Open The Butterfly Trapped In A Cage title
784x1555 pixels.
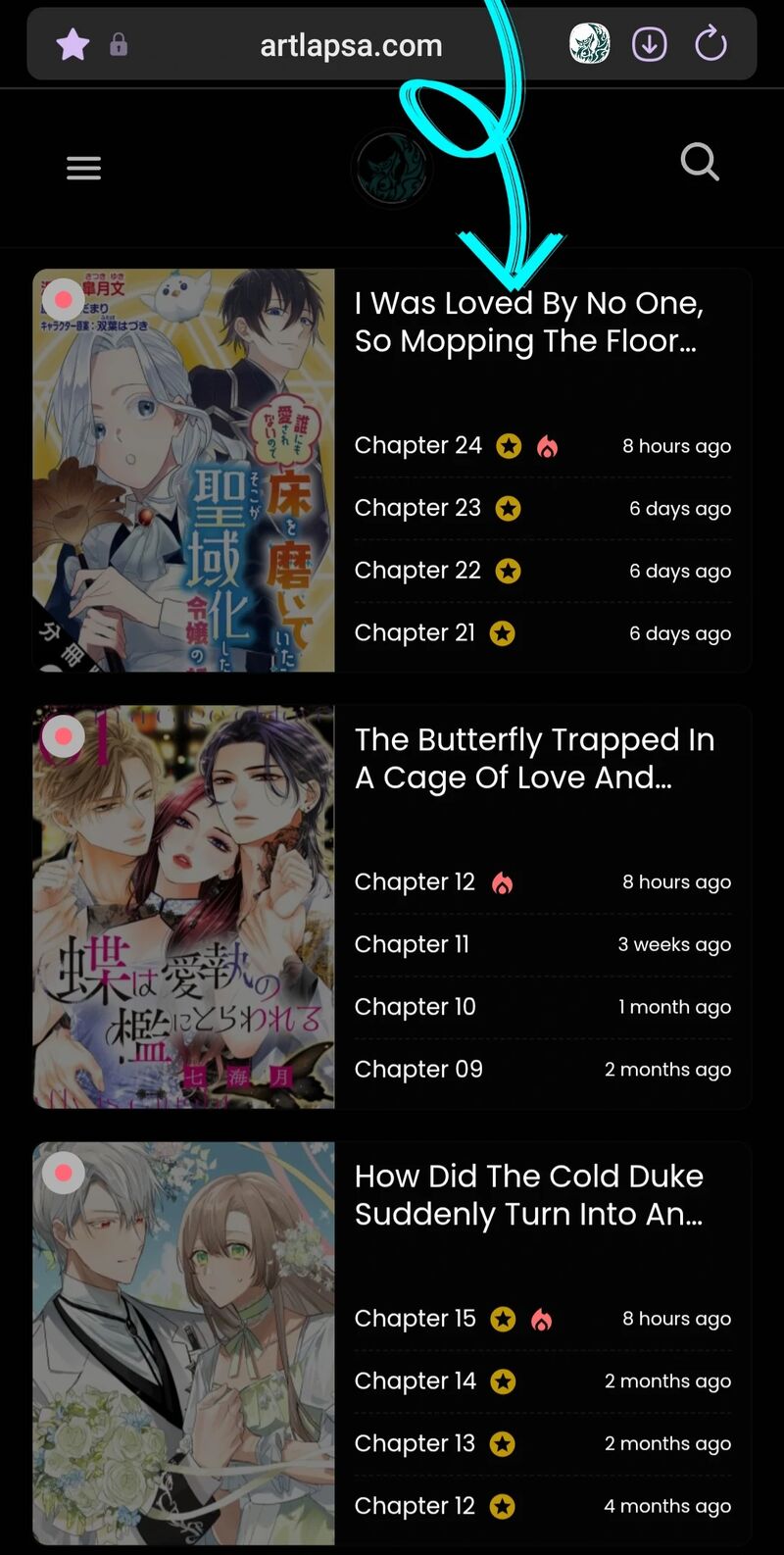tap(534, 758)
